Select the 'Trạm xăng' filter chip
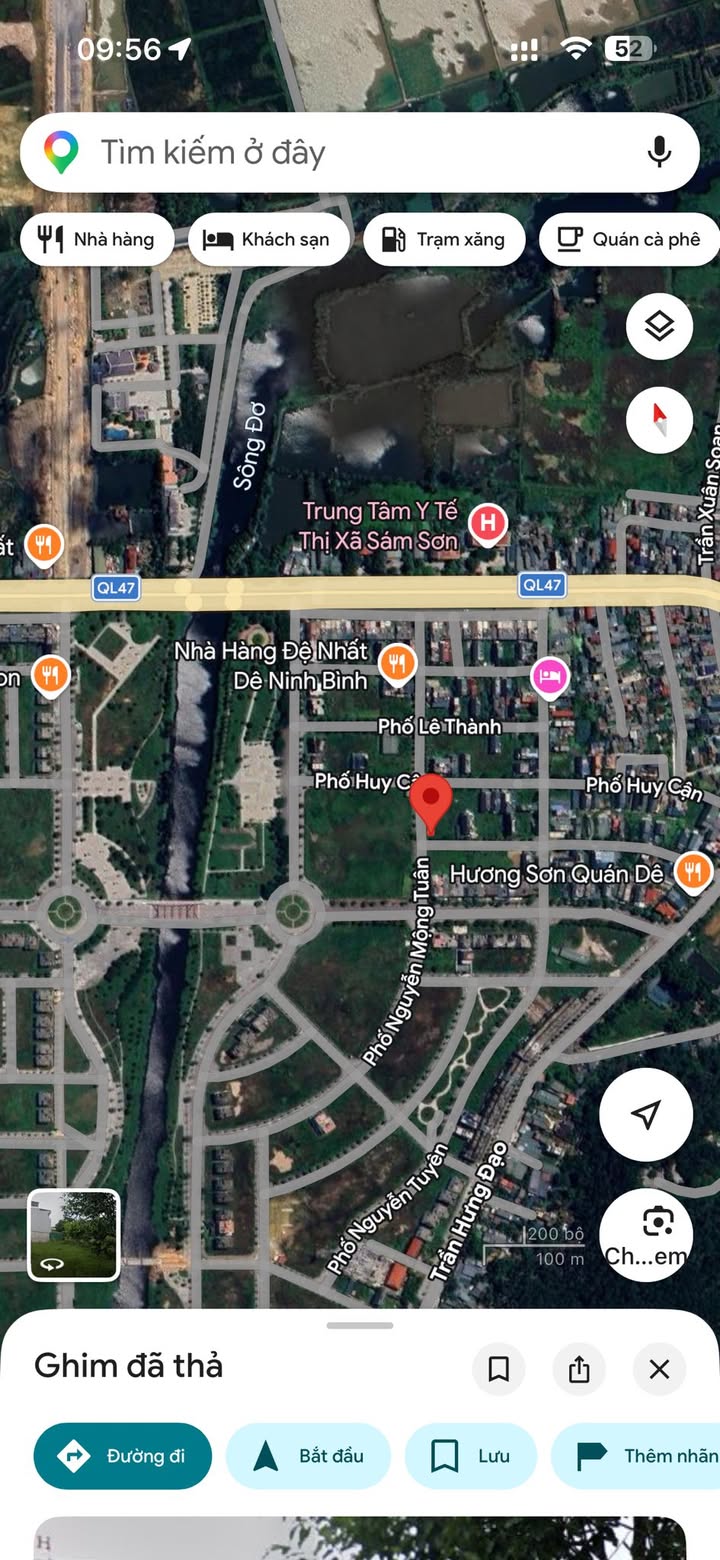The image size is (720, 1560). [443, 239]
